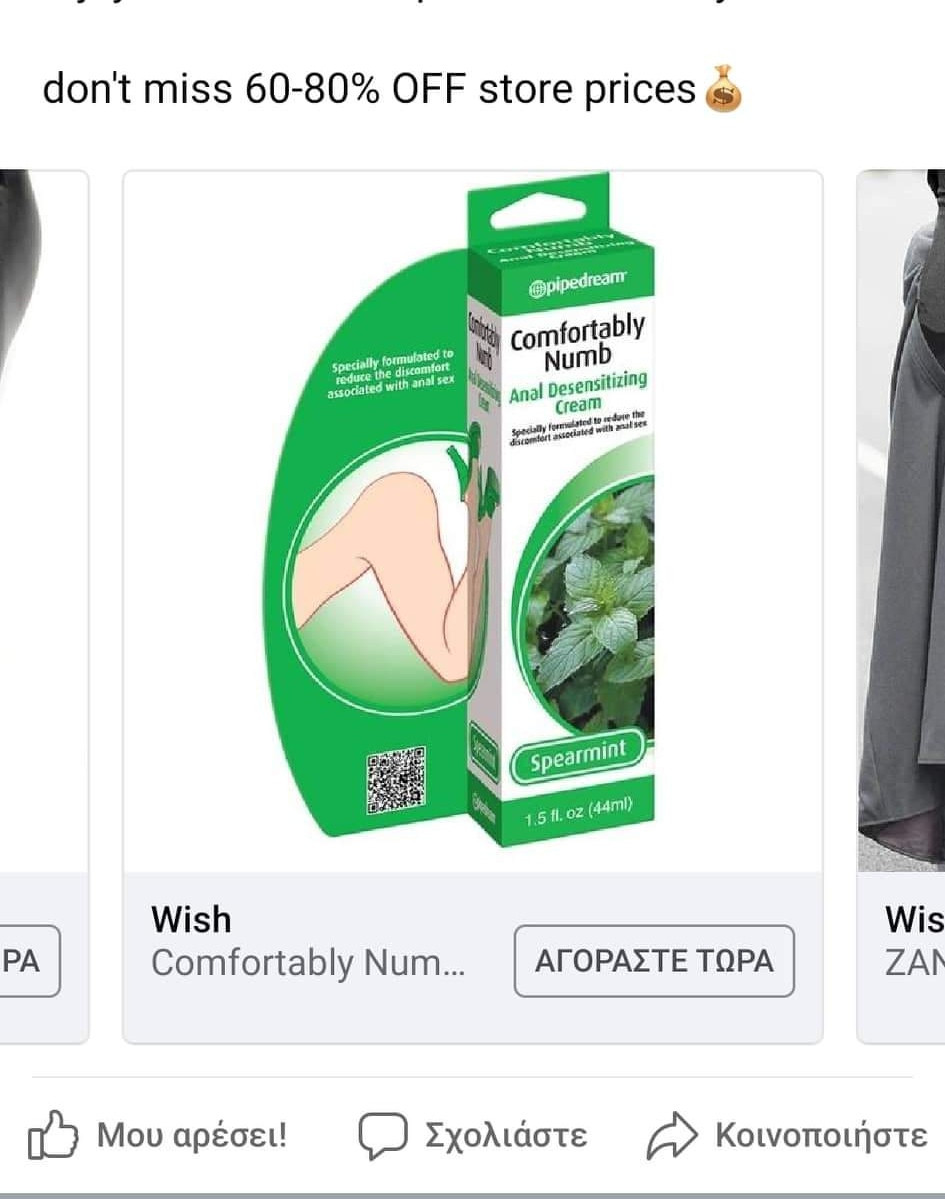Comment on the post via Σχολιάστε
The height and width of the screenshot is (1199, 945).
coord(473,1137)
